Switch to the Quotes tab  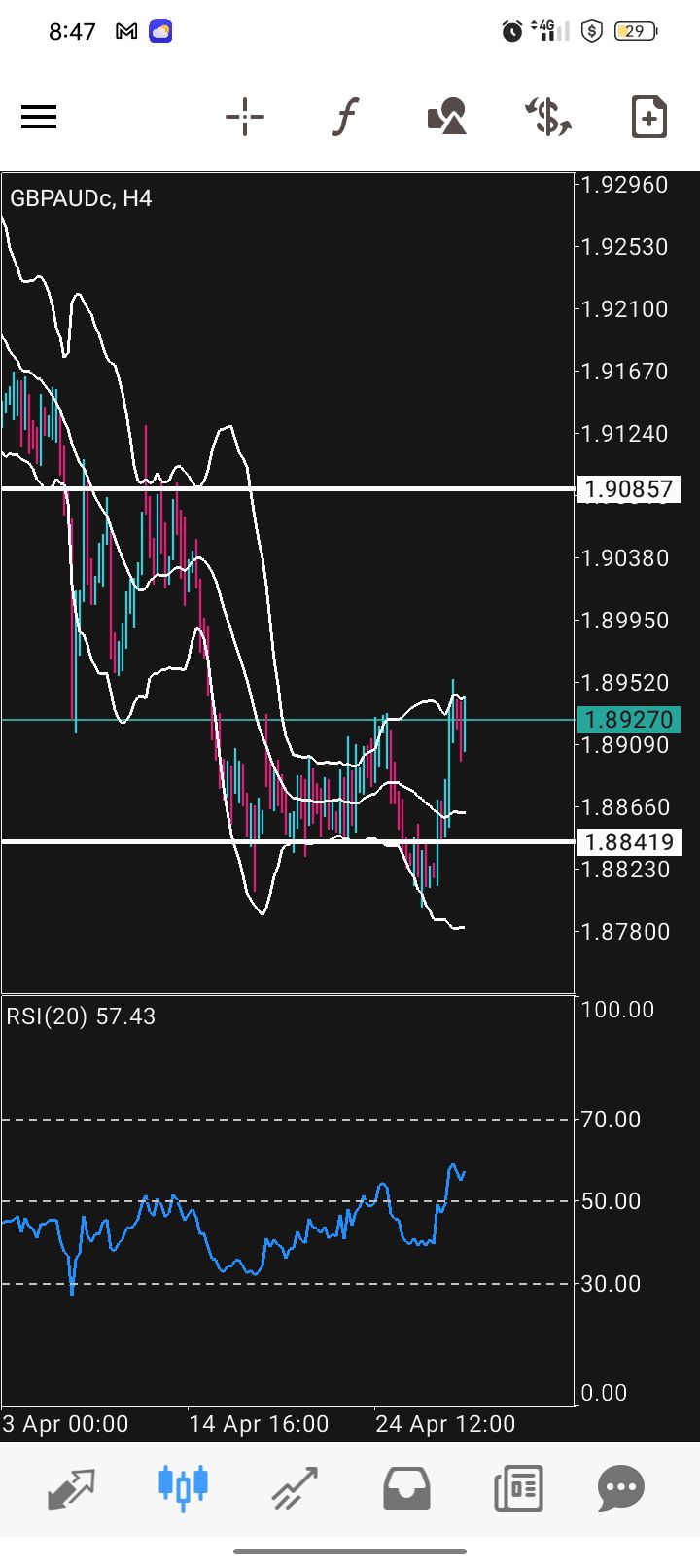(72, 1488)
